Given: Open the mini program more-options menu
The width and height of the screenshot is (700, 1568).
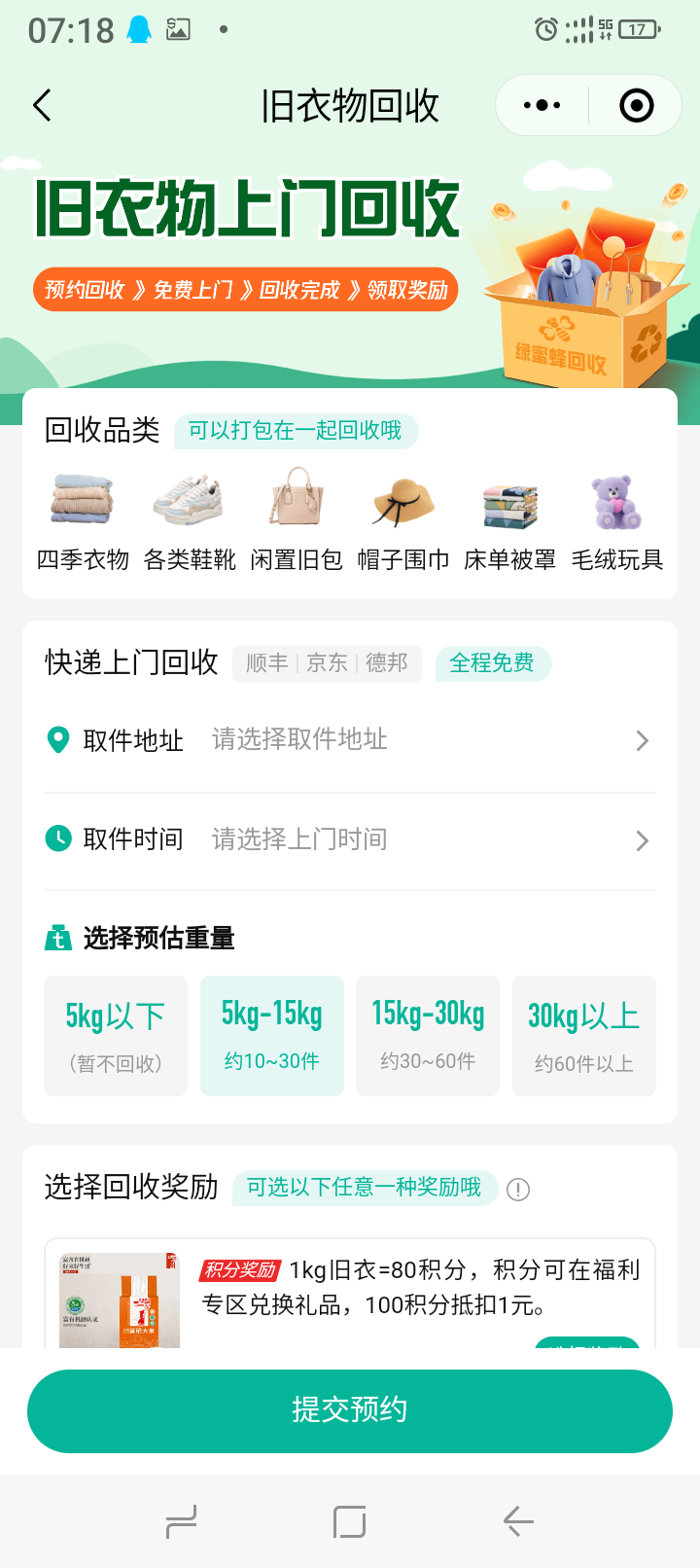Looking at the screenshot, I should pyautogui.click(x=542, y=105).
